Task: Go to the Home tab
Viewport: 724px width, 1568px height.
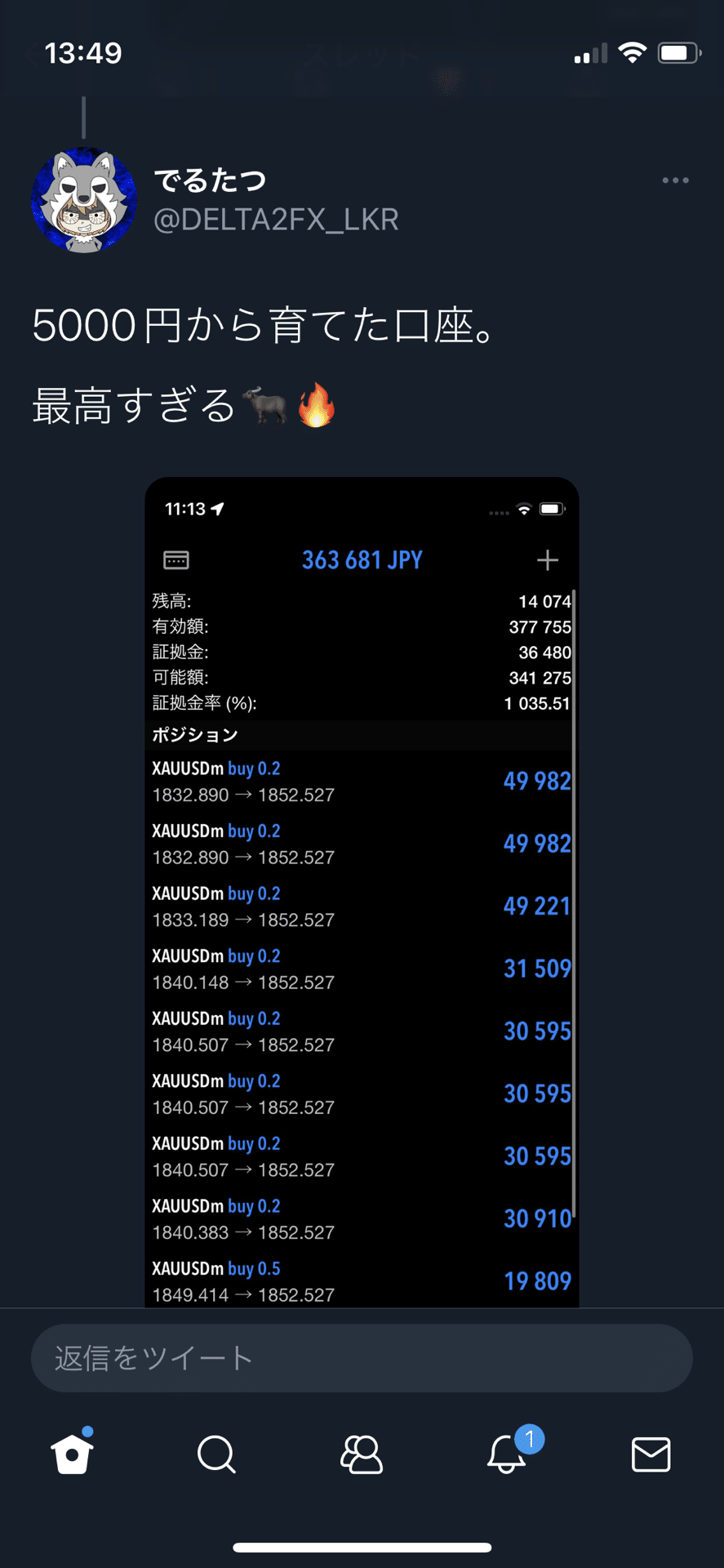Action: 72,1454
